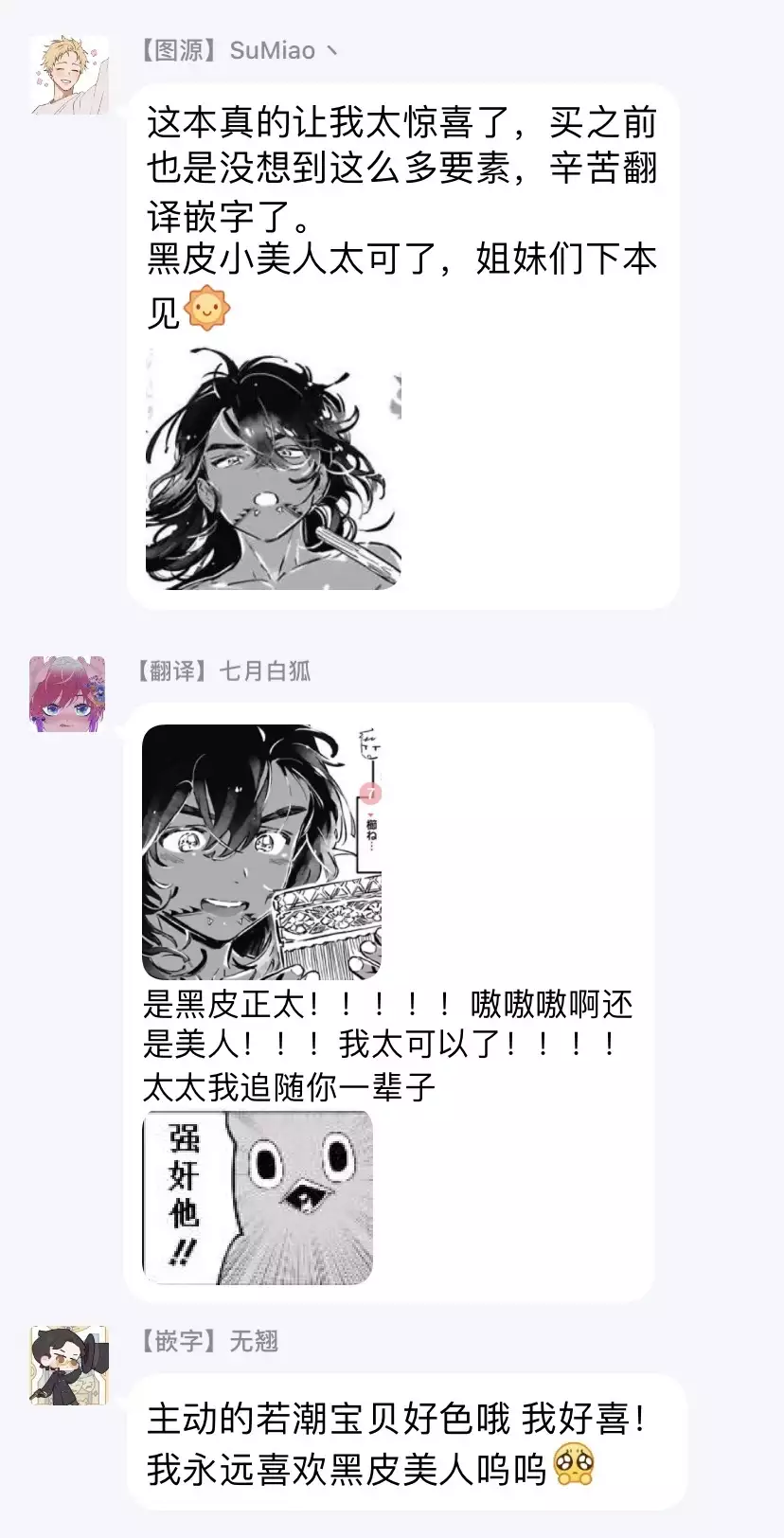Enlarge the comb manga panel from 七月白狐
The width and height of the screenshot is (784, 1538).
click(261, 852)
